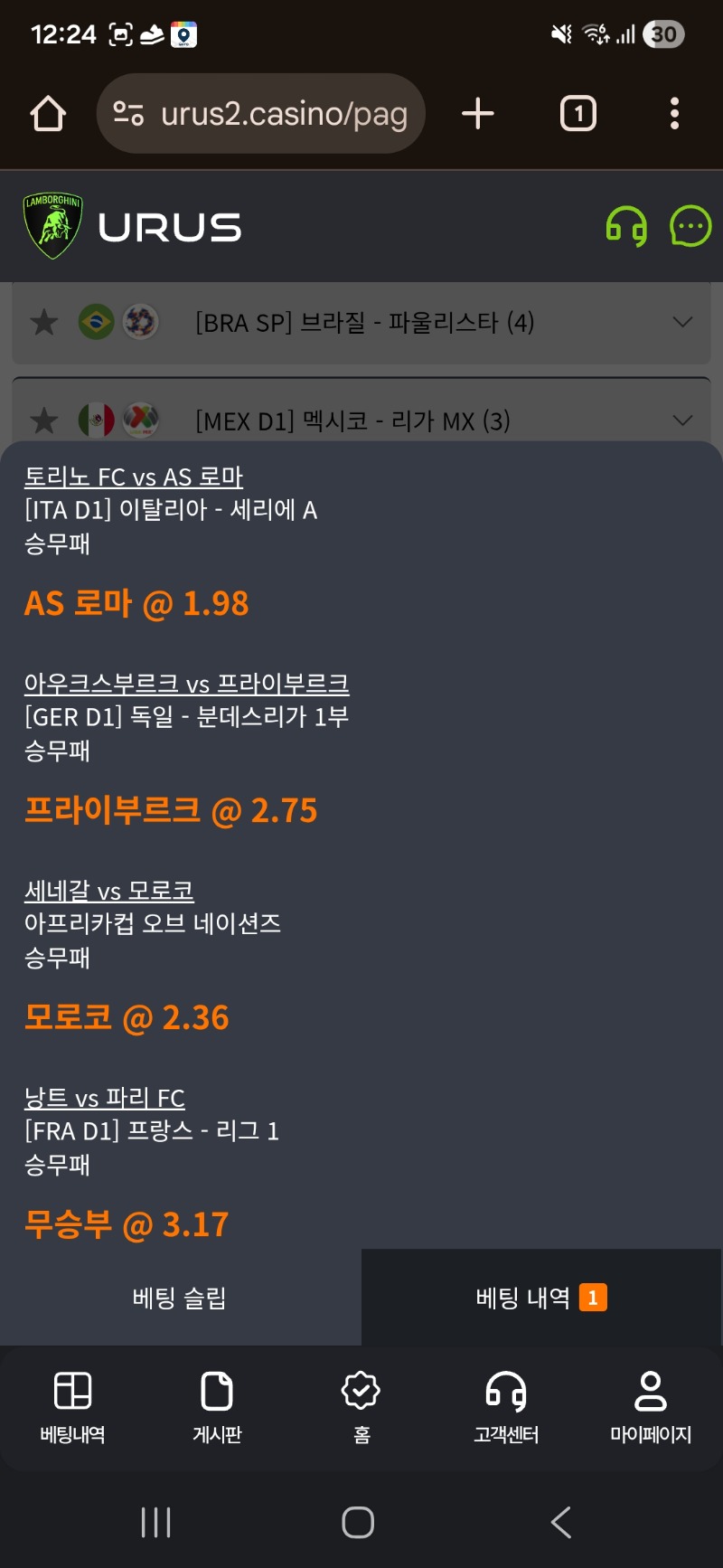The image size is (723, 1568).
Task: Open a new browser tab
Action: tap(478, 114)
